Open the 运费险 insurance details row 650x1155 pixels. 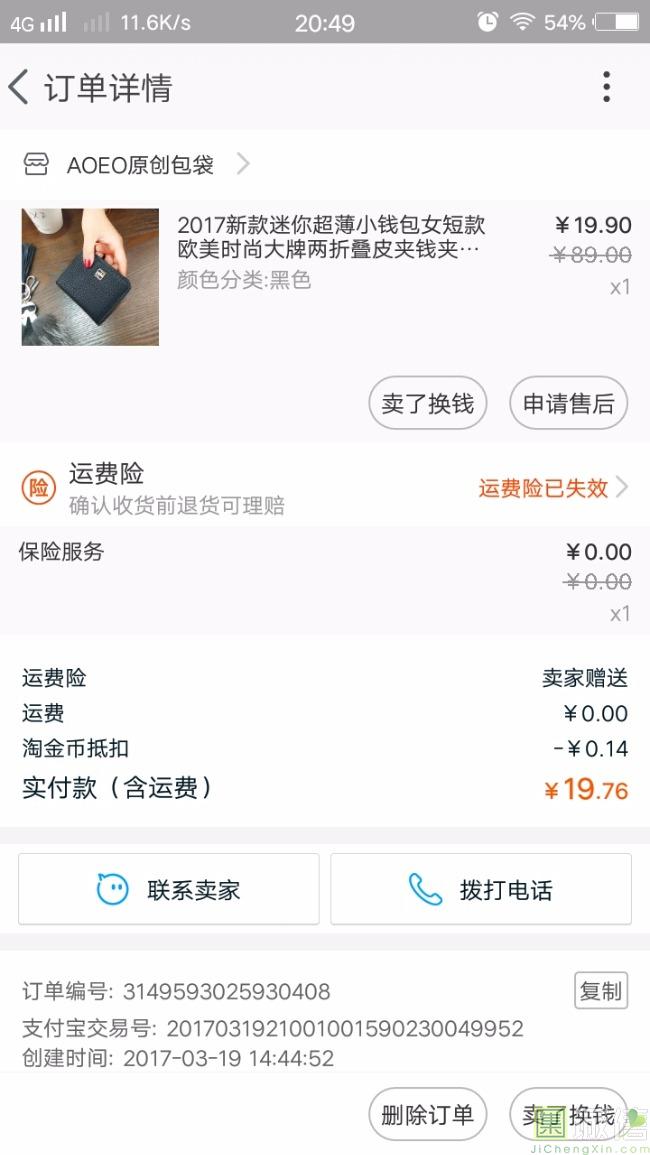pos(325,488)
